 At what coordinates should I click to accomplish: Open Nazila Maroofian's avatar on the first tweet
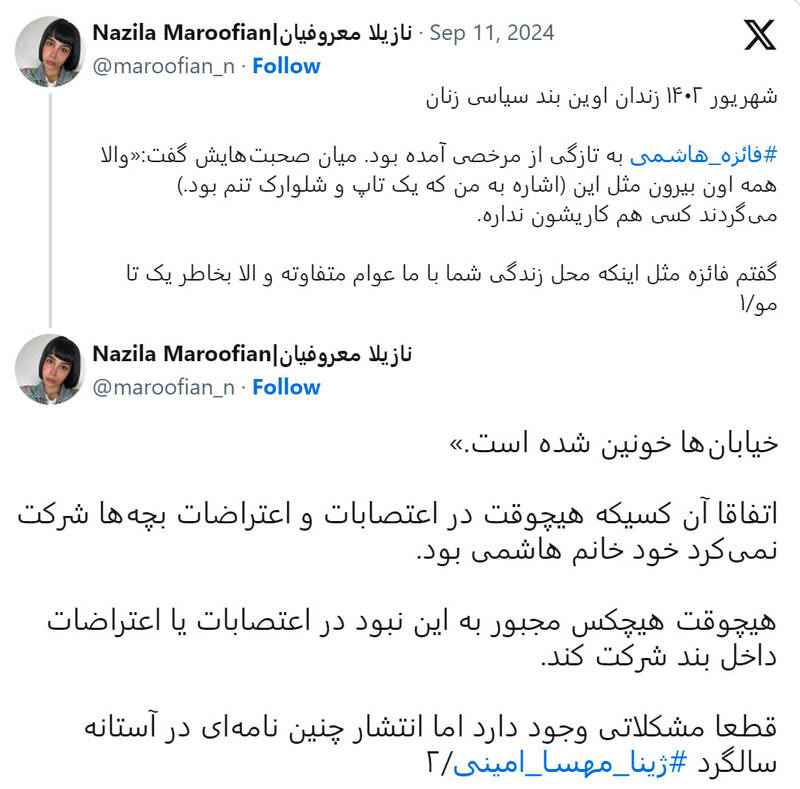click(x=48, y=51)
